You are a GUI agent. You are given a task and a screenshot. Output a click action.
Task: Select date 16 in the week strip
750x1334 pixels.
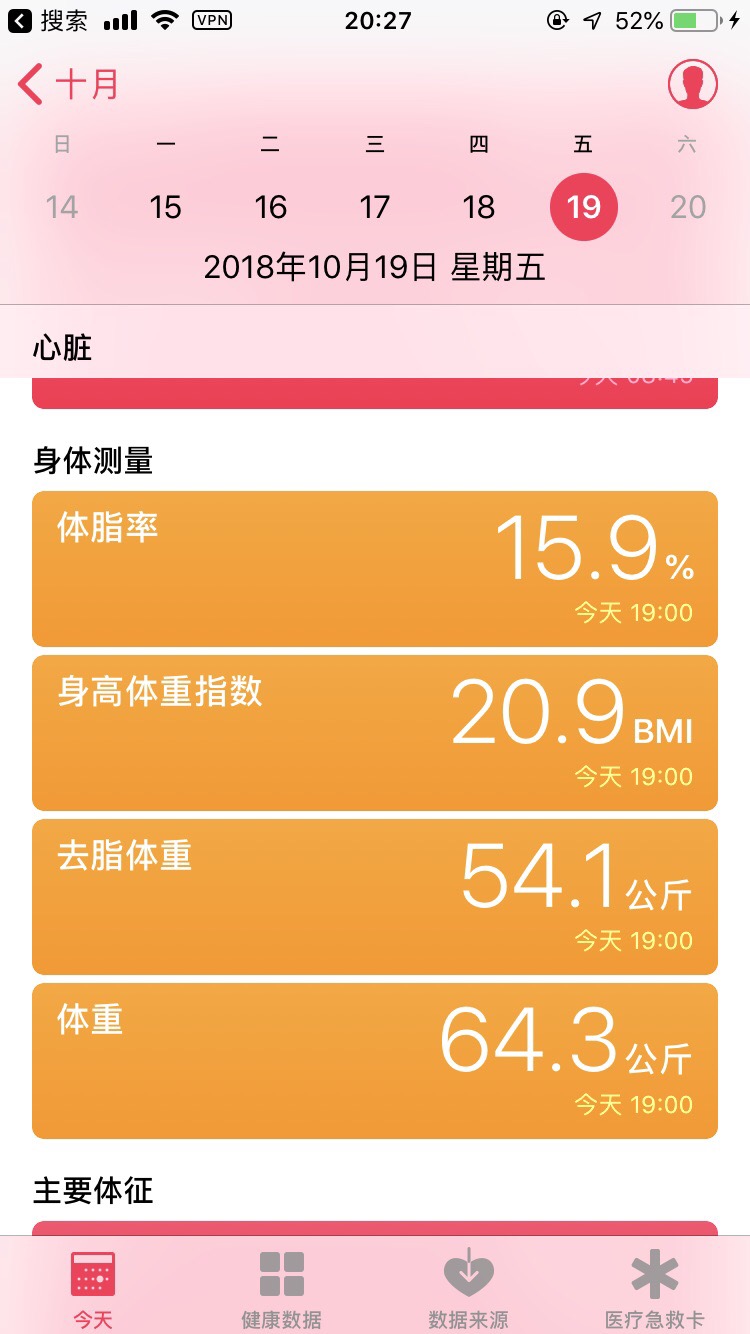[270, 207]
